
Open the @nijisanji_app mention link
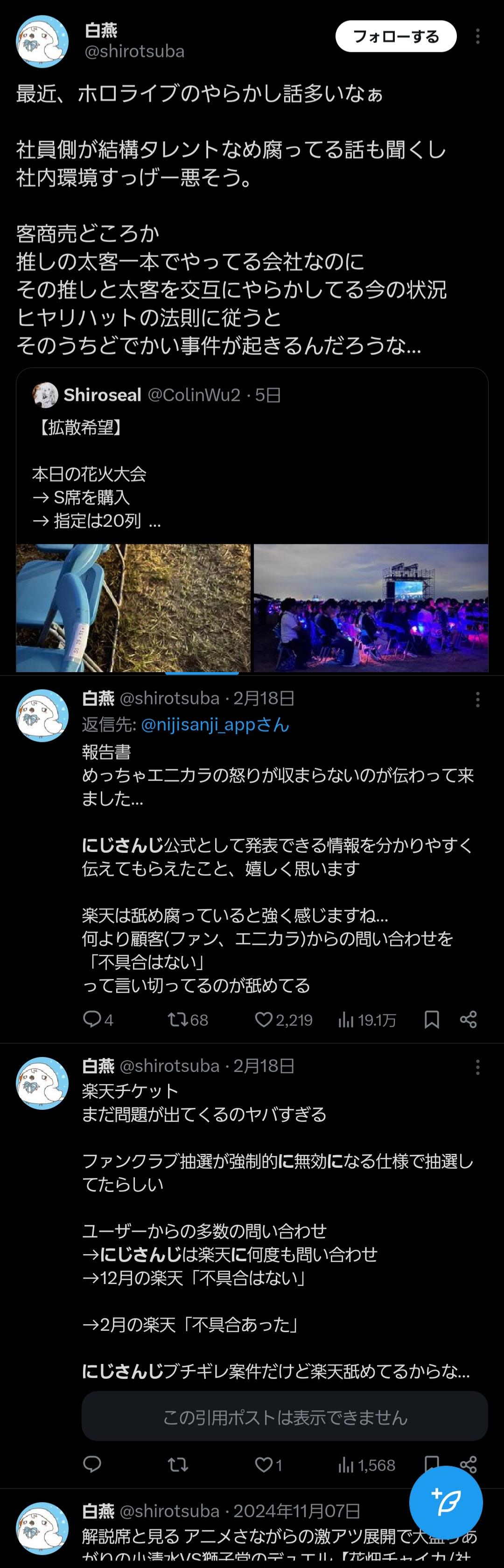point(215,725)
